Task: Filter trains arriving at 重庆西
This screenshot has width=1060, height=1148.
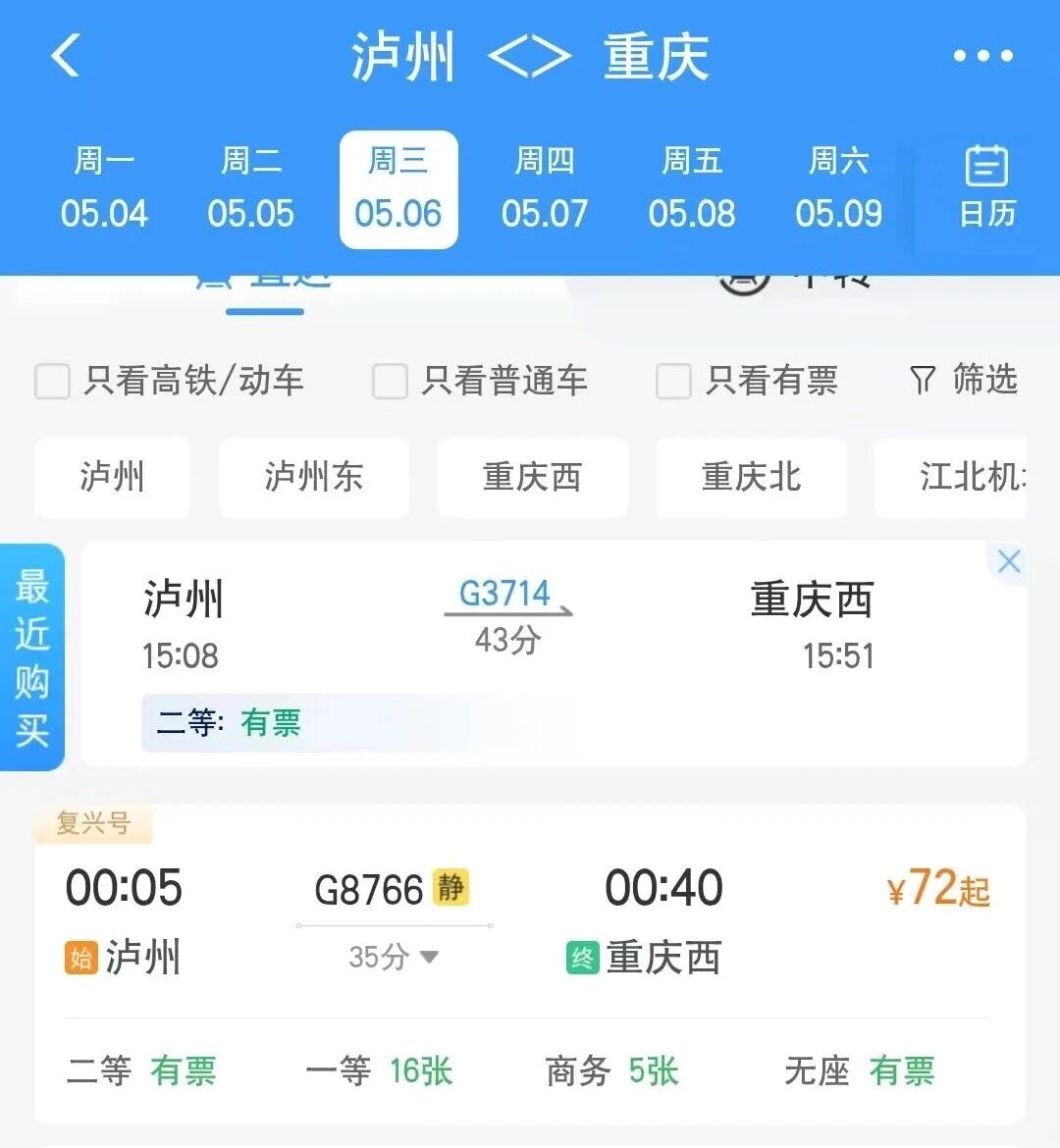Action: (532, 478)
